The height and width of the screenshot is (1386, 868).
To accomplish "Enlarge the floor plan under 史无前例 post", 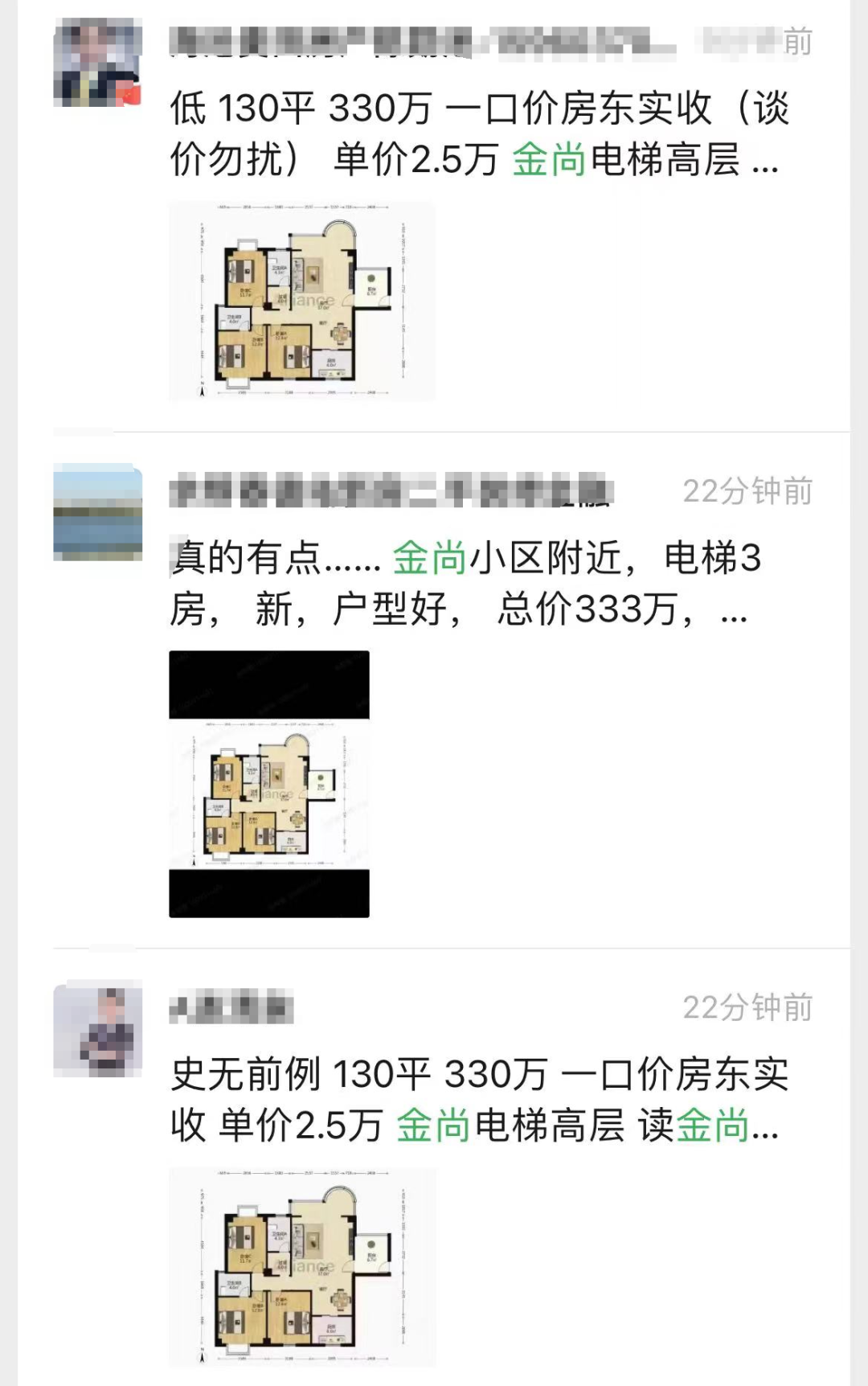I will click(301, 1266).
